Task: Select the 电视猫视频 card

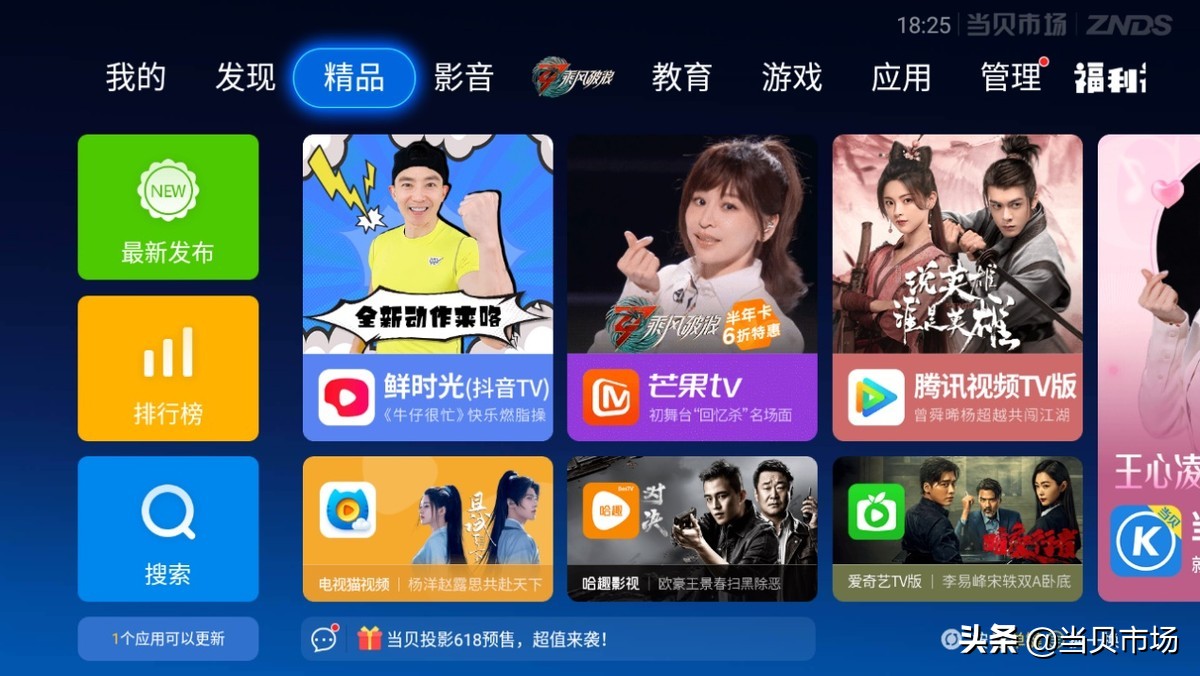Action: (x=428, y=529)
